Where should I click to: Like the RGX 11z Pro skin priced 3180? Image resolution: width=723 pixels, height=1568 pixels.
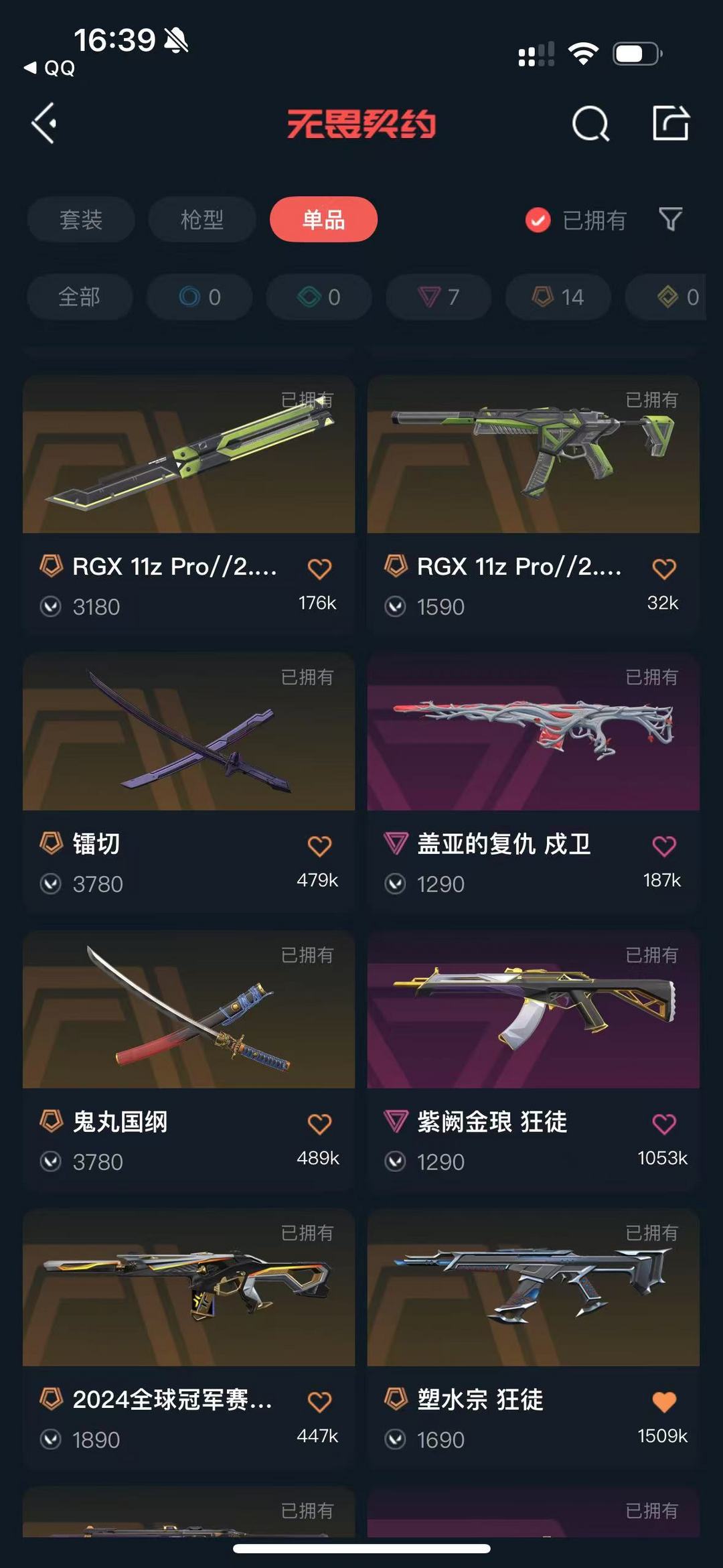coord(319,569)
